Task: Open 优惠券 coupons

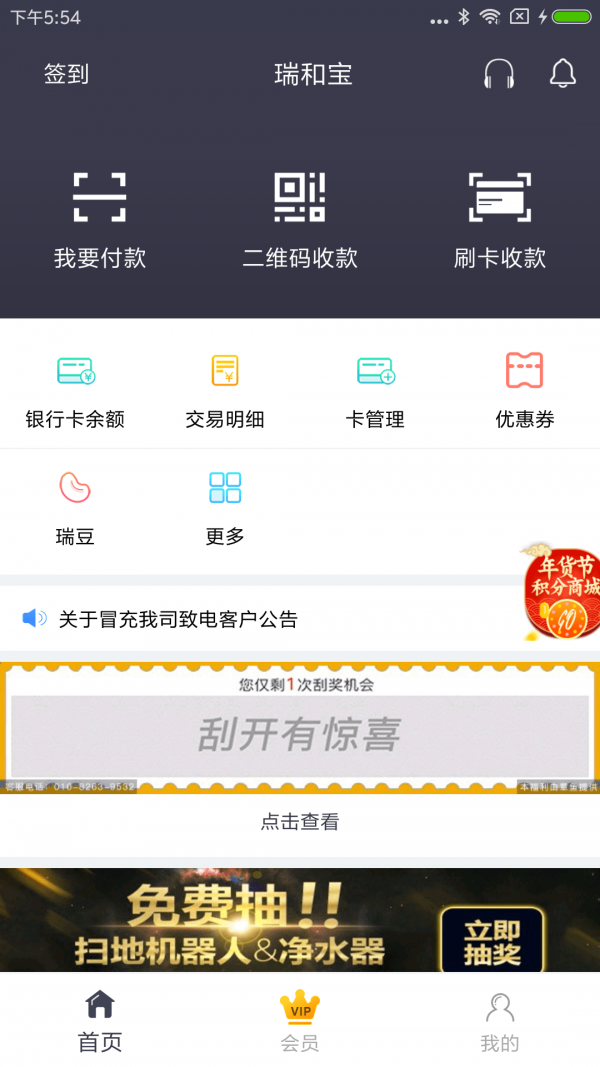Action: click(525, 390)
